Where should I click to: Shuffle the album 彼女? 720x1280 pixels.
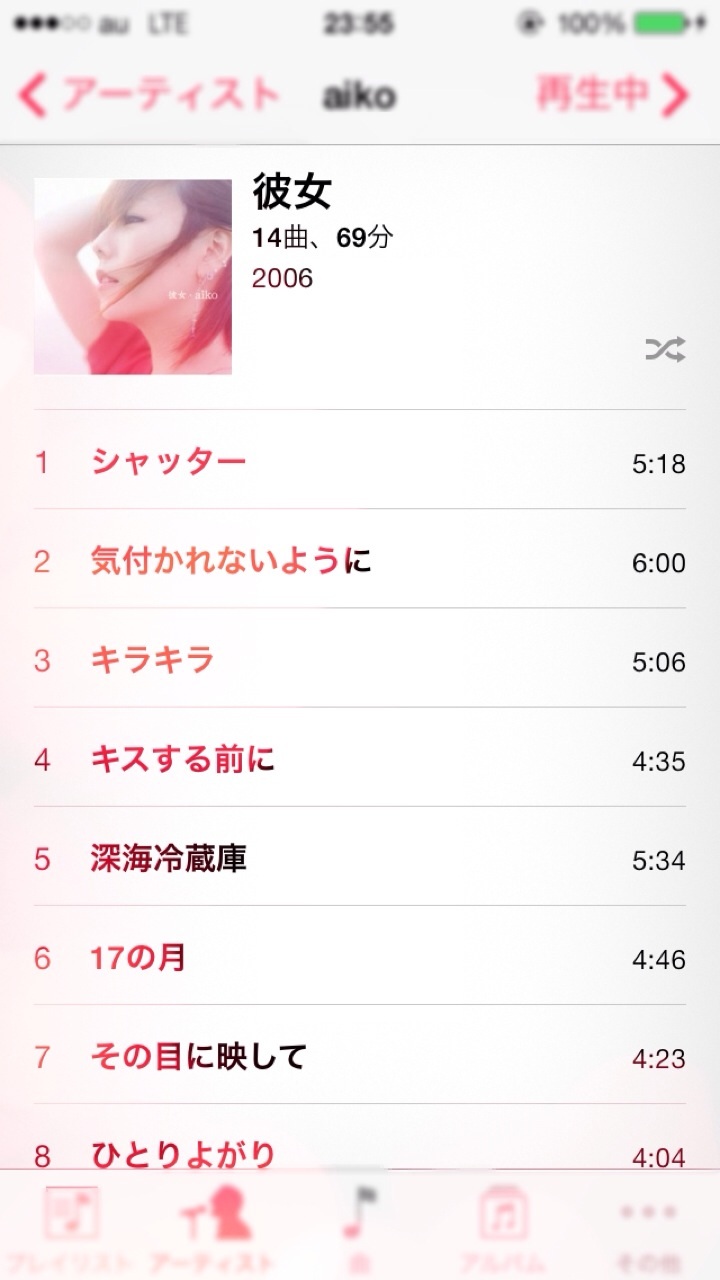pyautogui.click(x=665, y=349)
